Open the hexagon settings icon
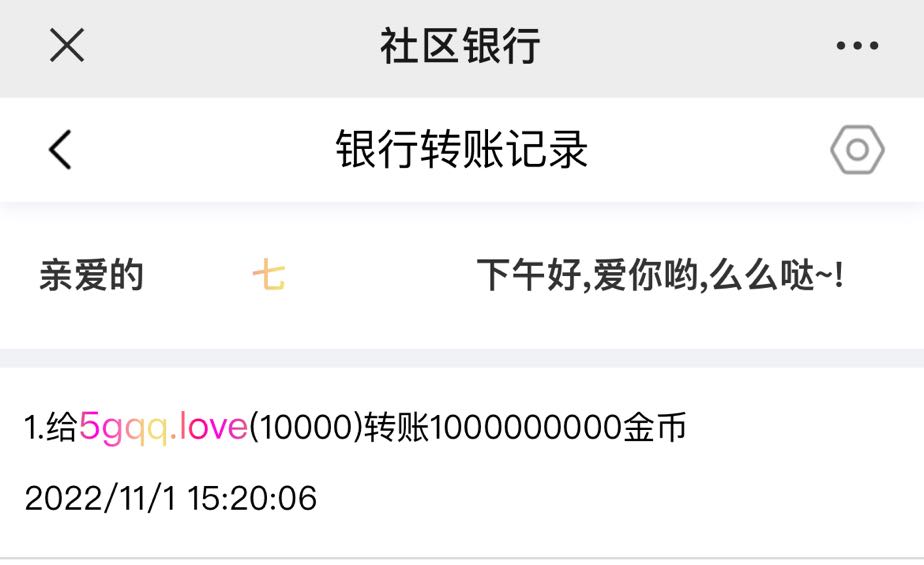 (x=857, y=150)
